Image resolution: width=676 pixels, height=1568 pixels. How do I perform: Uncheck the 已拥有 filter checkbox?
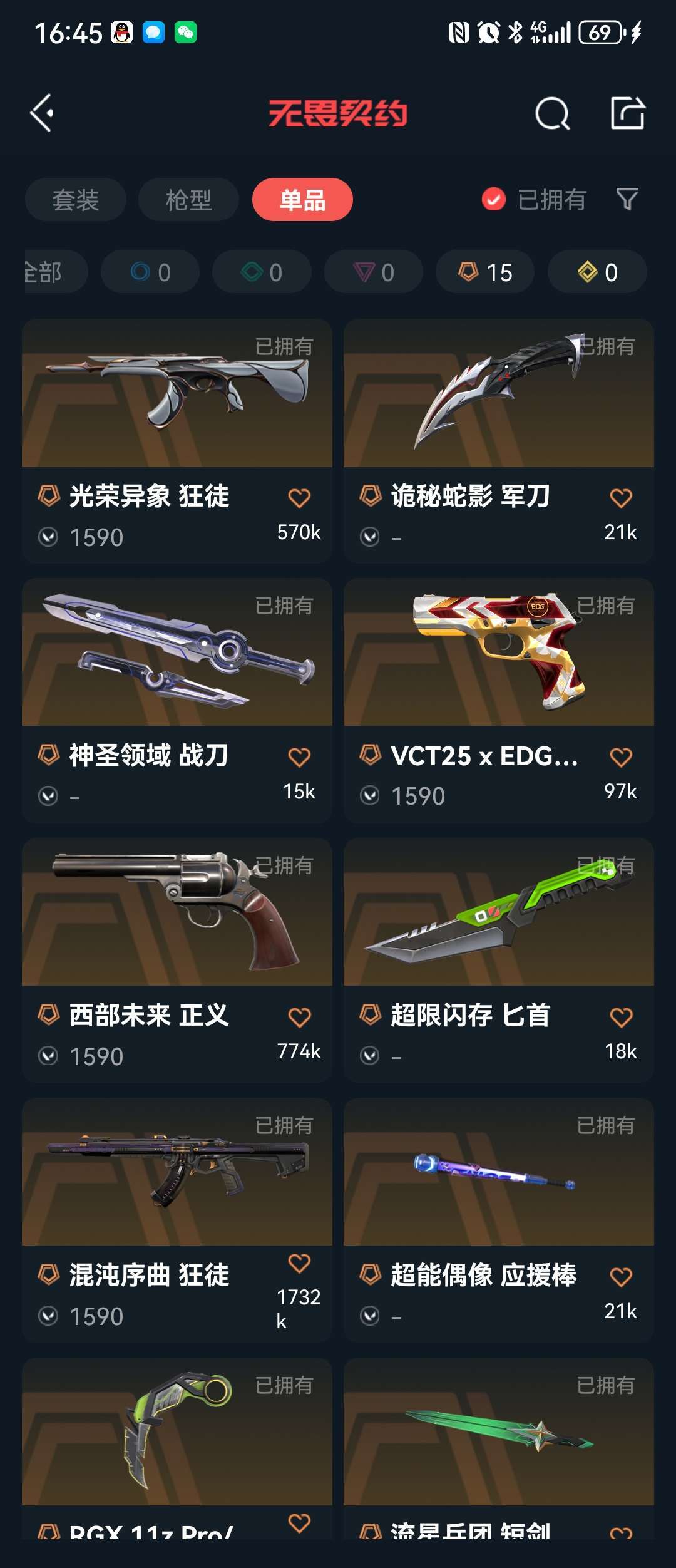pyautogui.click(x=494, y=200)
